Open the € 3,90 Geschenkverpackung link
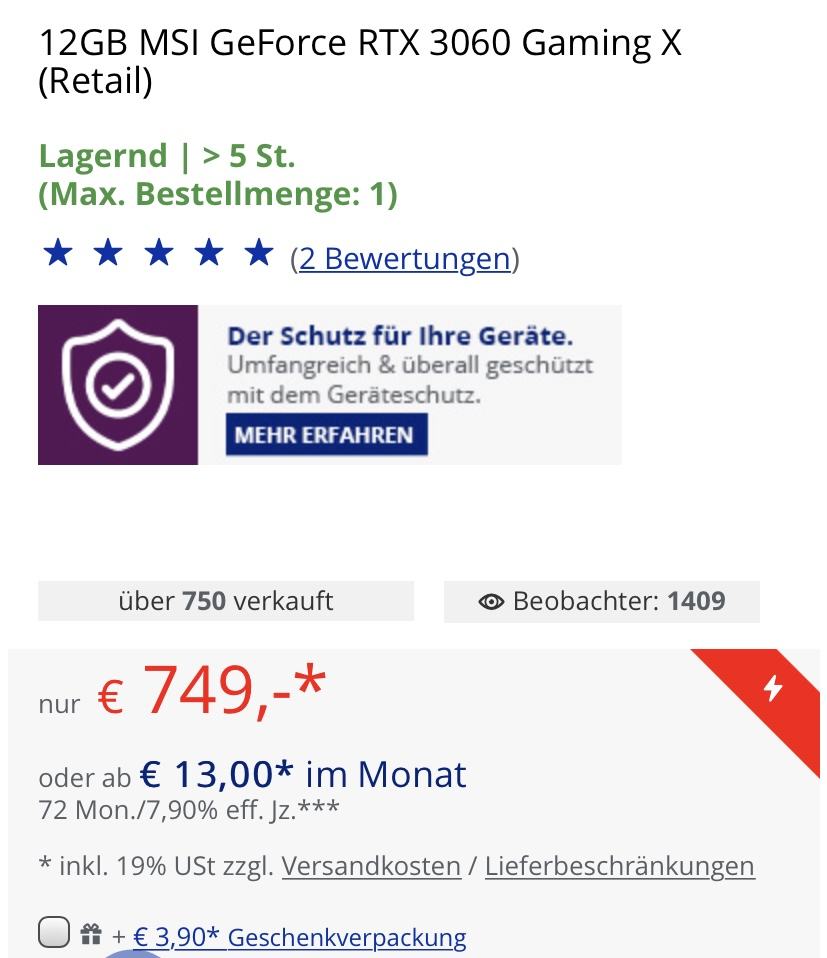This screenshot has width=827, height=958. (300, 938)
